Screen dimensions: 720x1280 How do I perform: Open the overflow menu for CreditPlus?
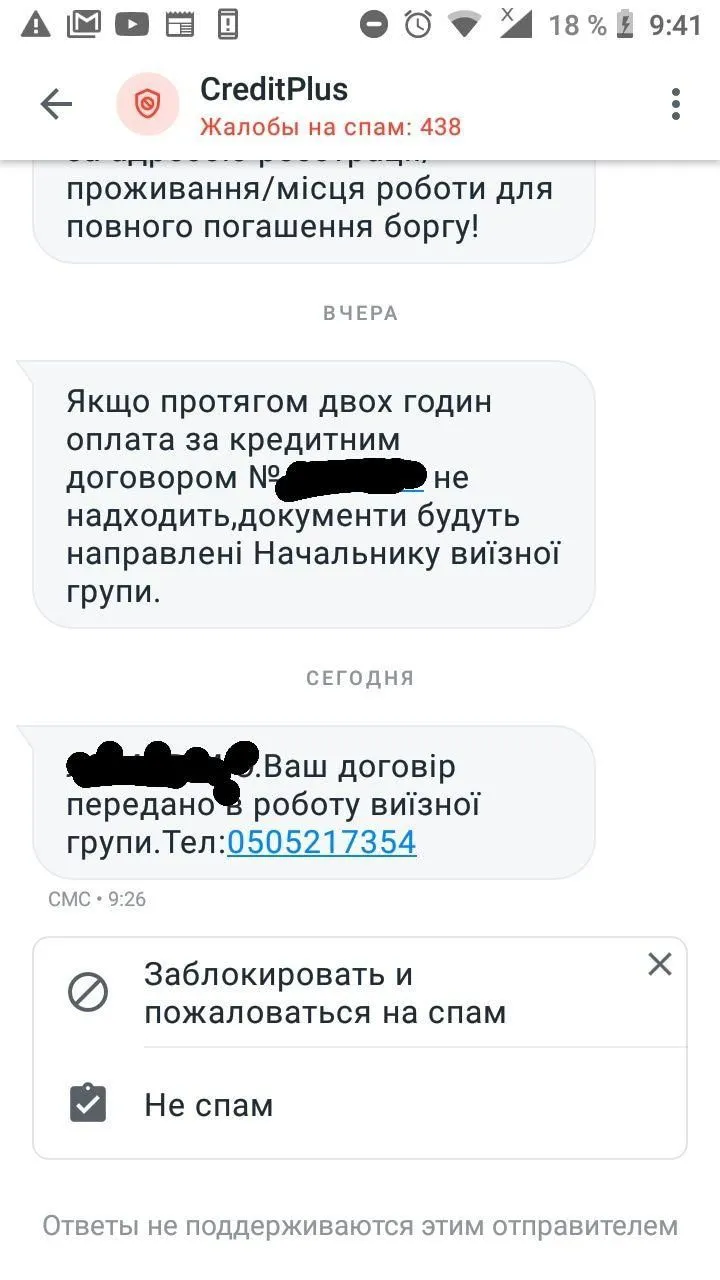676,104
